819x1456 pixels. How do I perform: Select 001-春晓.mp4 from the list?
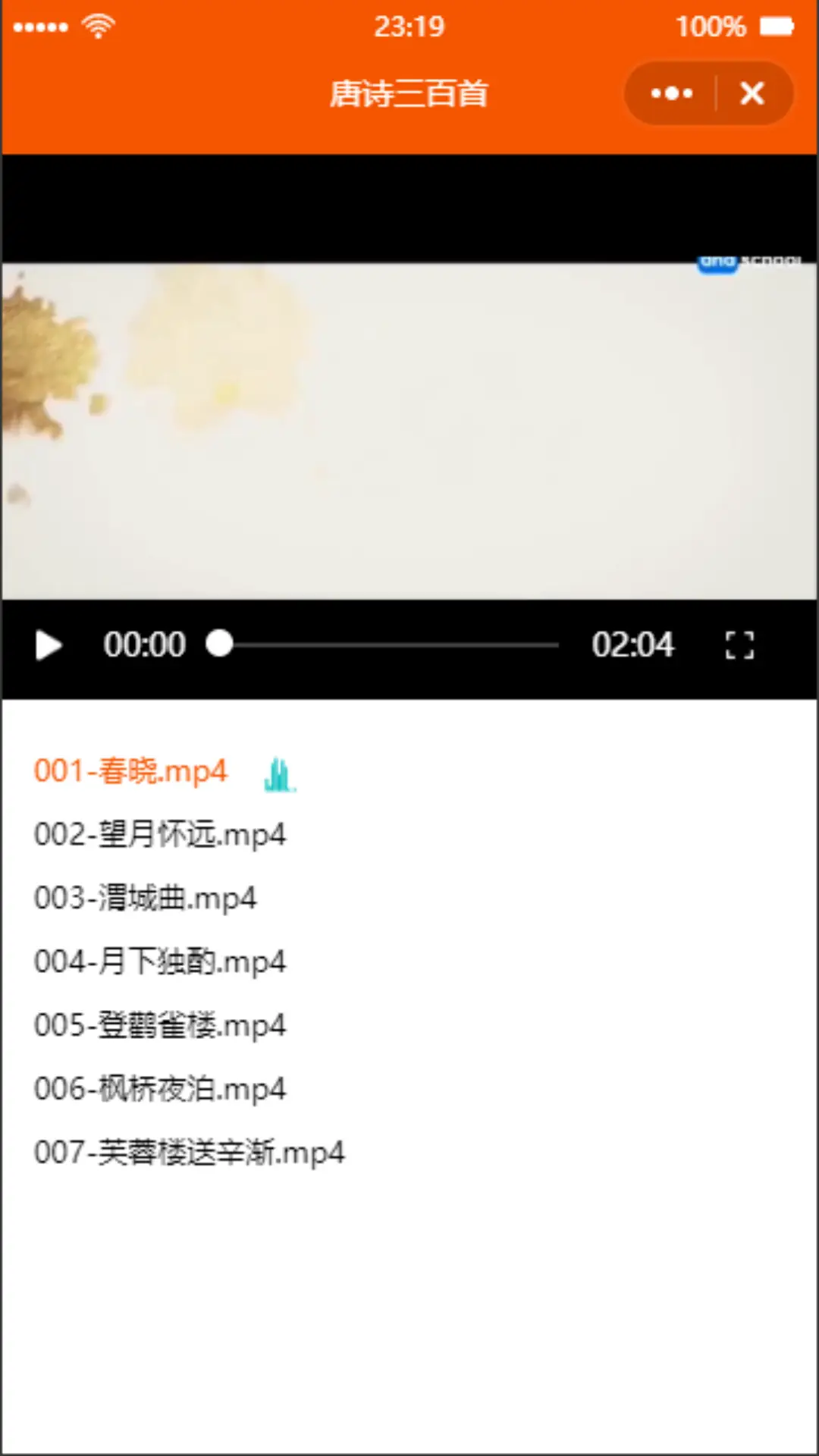click(x=130, y=771)
